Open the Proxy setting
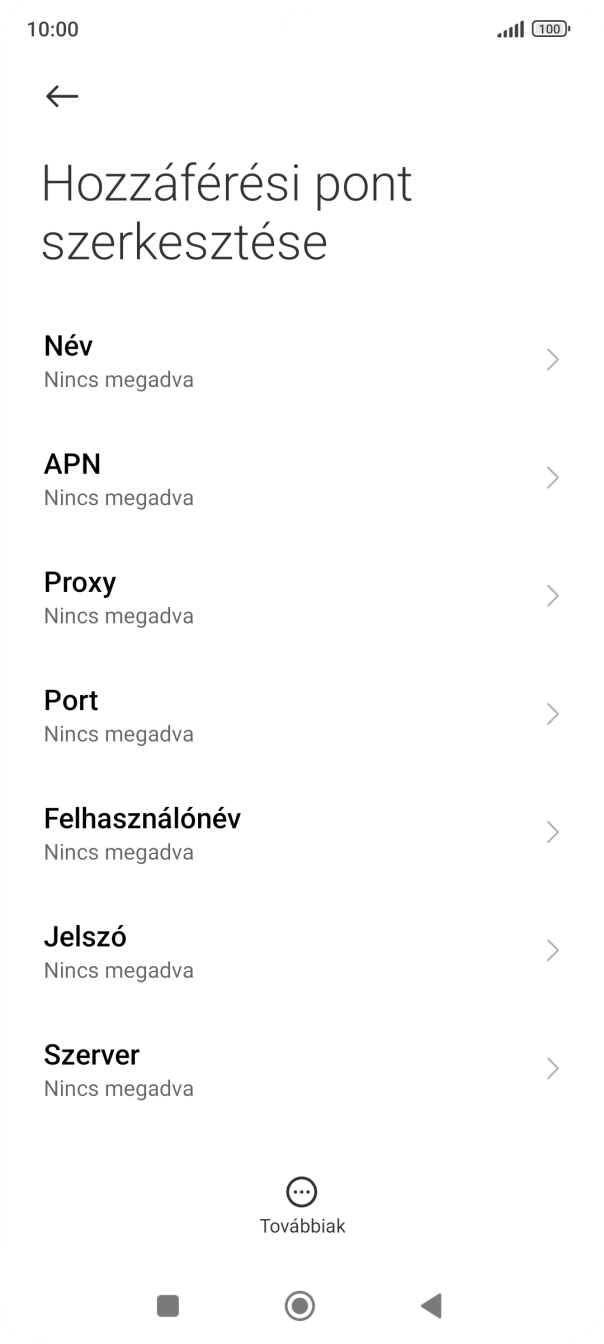 pos(300,597)
